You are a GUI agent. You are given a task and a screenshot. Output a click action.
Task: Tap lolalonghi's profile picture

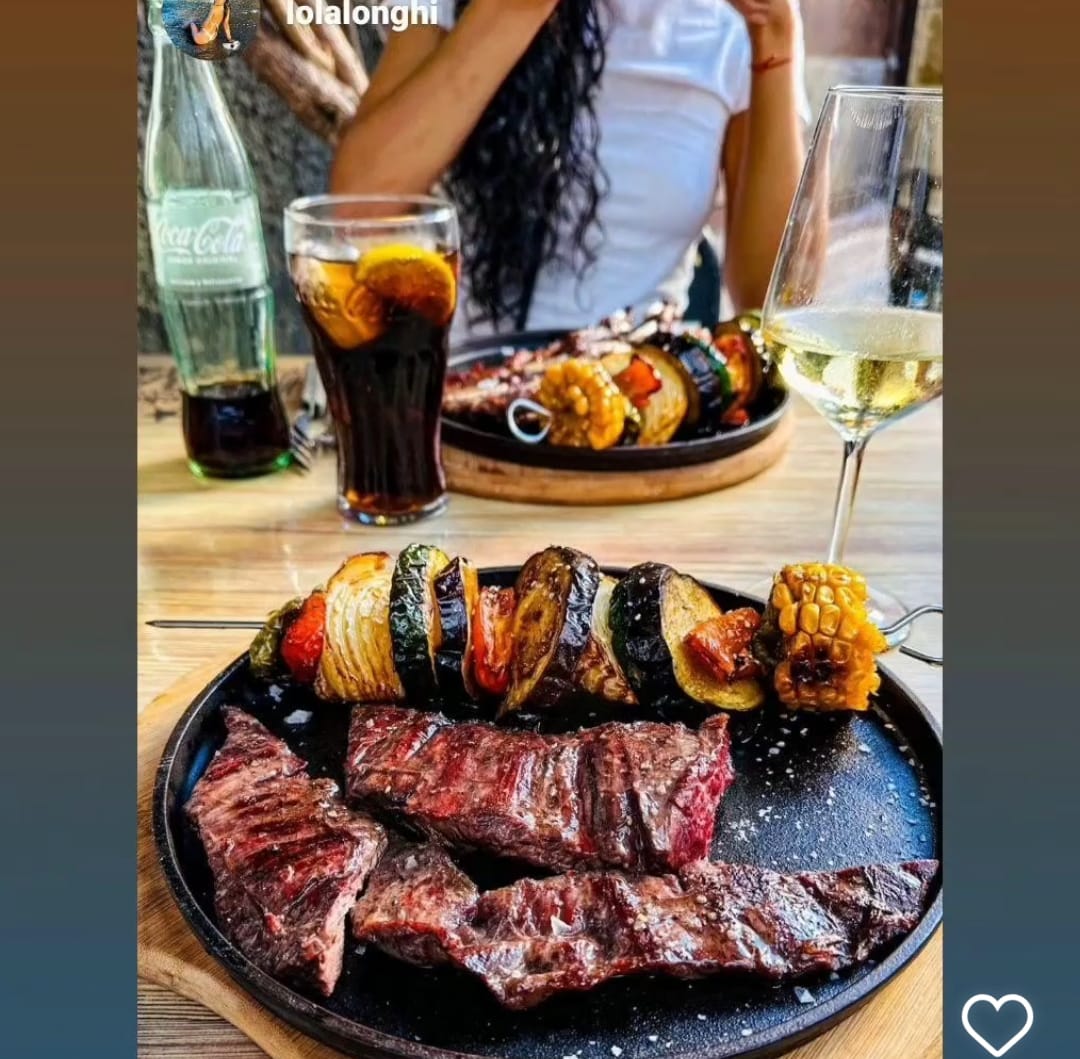click(x=210, y=25)
